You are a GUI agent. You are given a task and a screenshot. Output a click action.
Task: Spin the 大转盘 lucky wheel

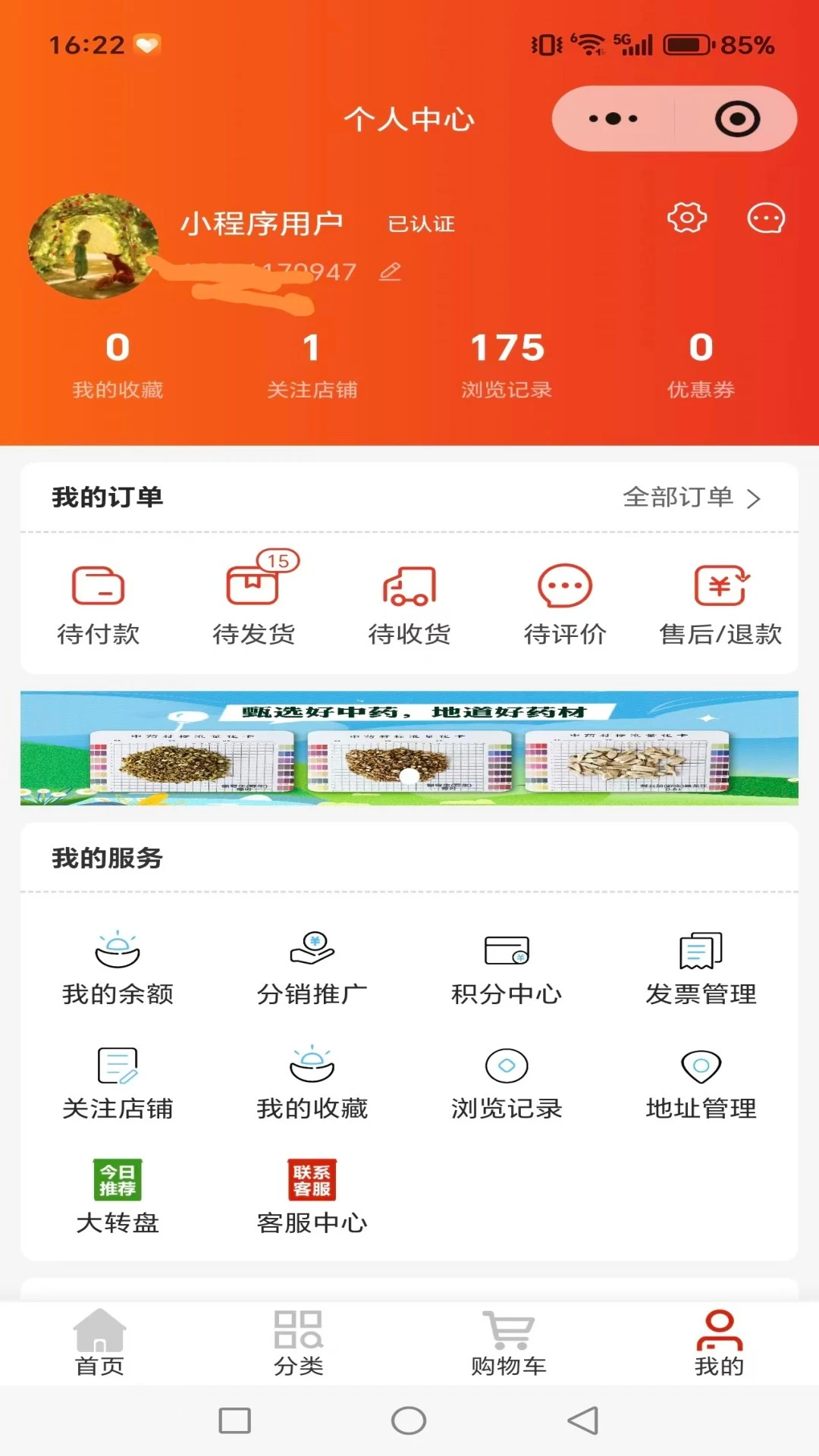pos(116,1180)
